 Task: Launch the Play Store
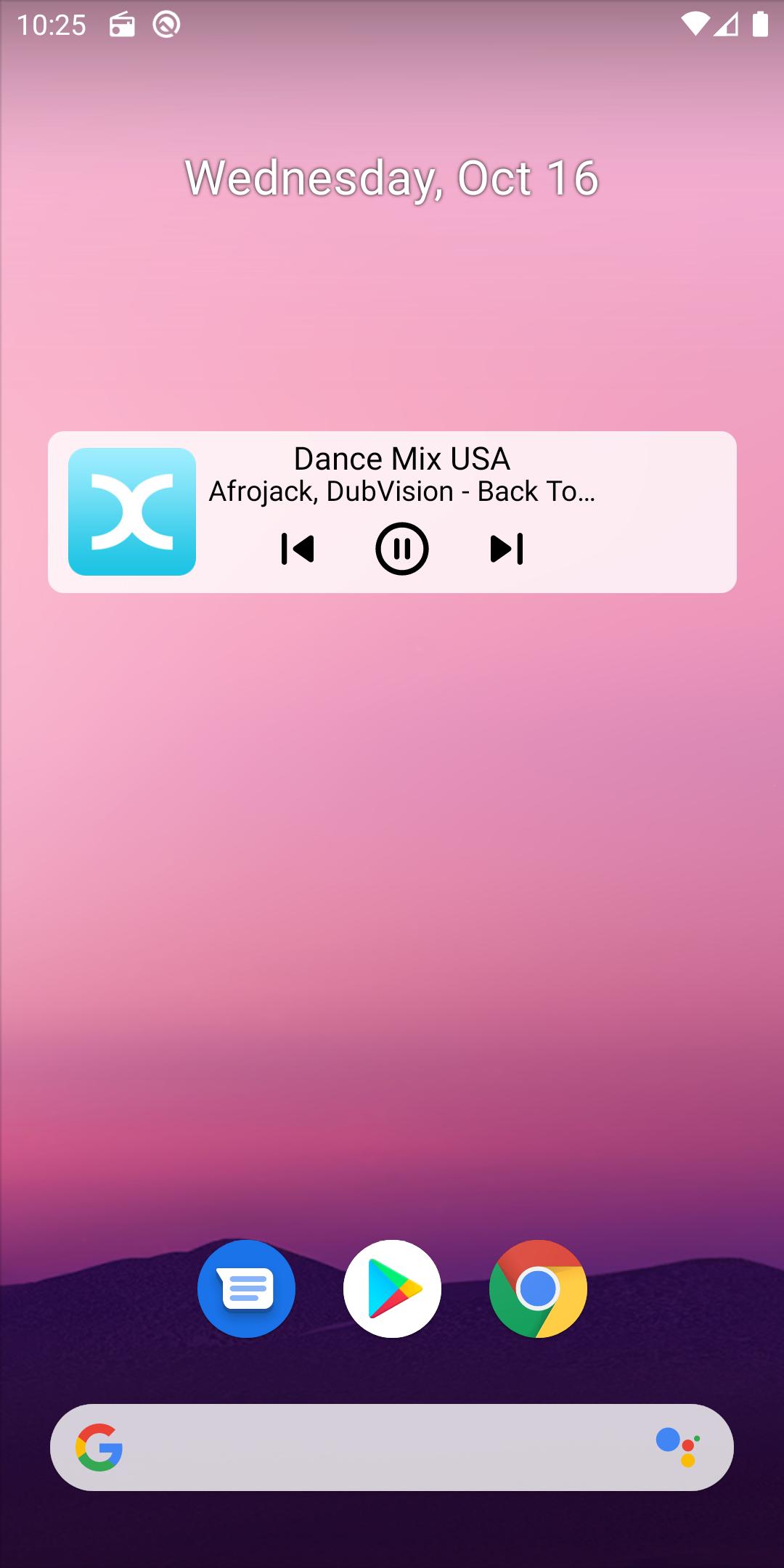(x=392, y=1289)
